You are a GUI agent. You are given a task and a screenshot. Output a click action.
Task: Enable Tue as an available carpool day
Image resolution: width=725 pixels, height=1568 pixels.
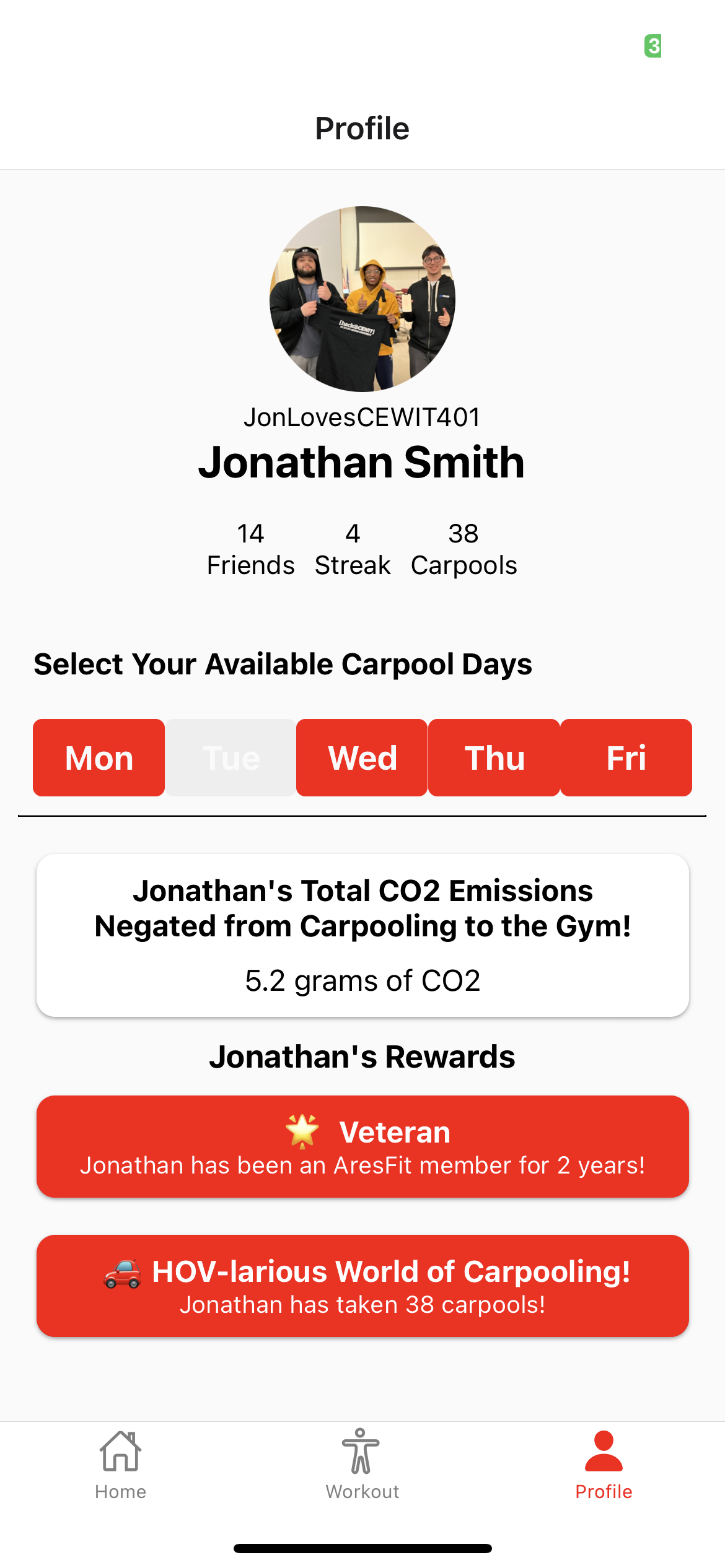tap(231, 757)
